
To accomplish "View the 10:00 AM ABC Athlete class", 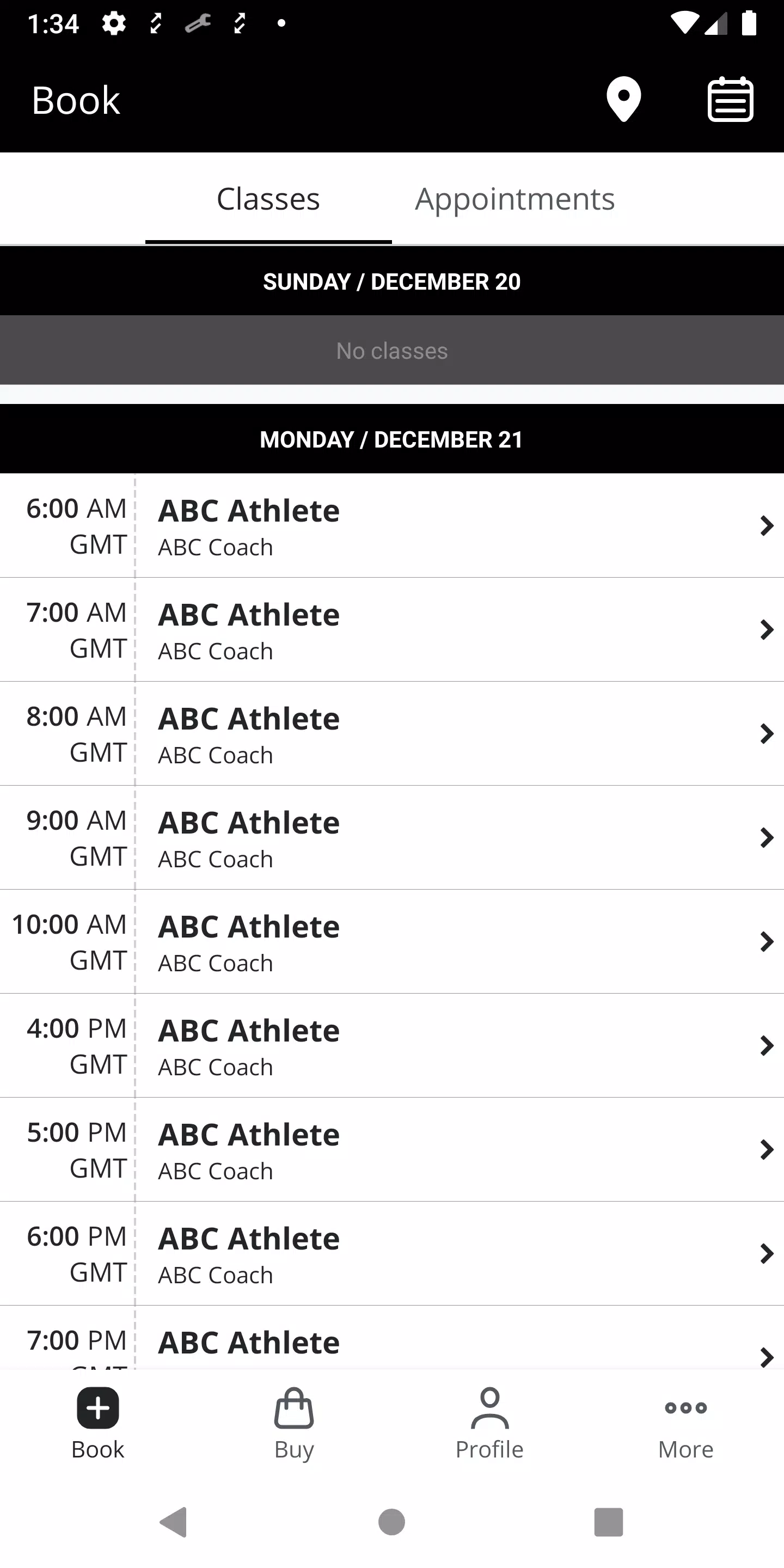I will pyautogui.click(x=392, y=942).
